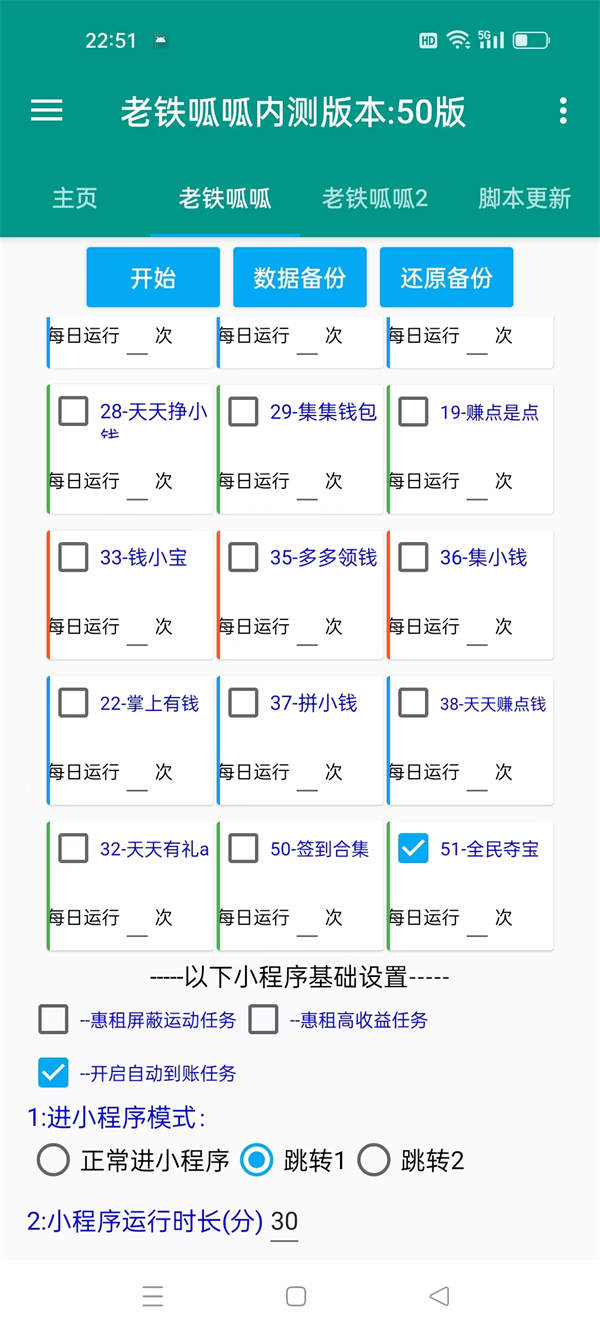
Task: Select the 正常进小程序 radio option
Action: click(x=53, y=1160)
